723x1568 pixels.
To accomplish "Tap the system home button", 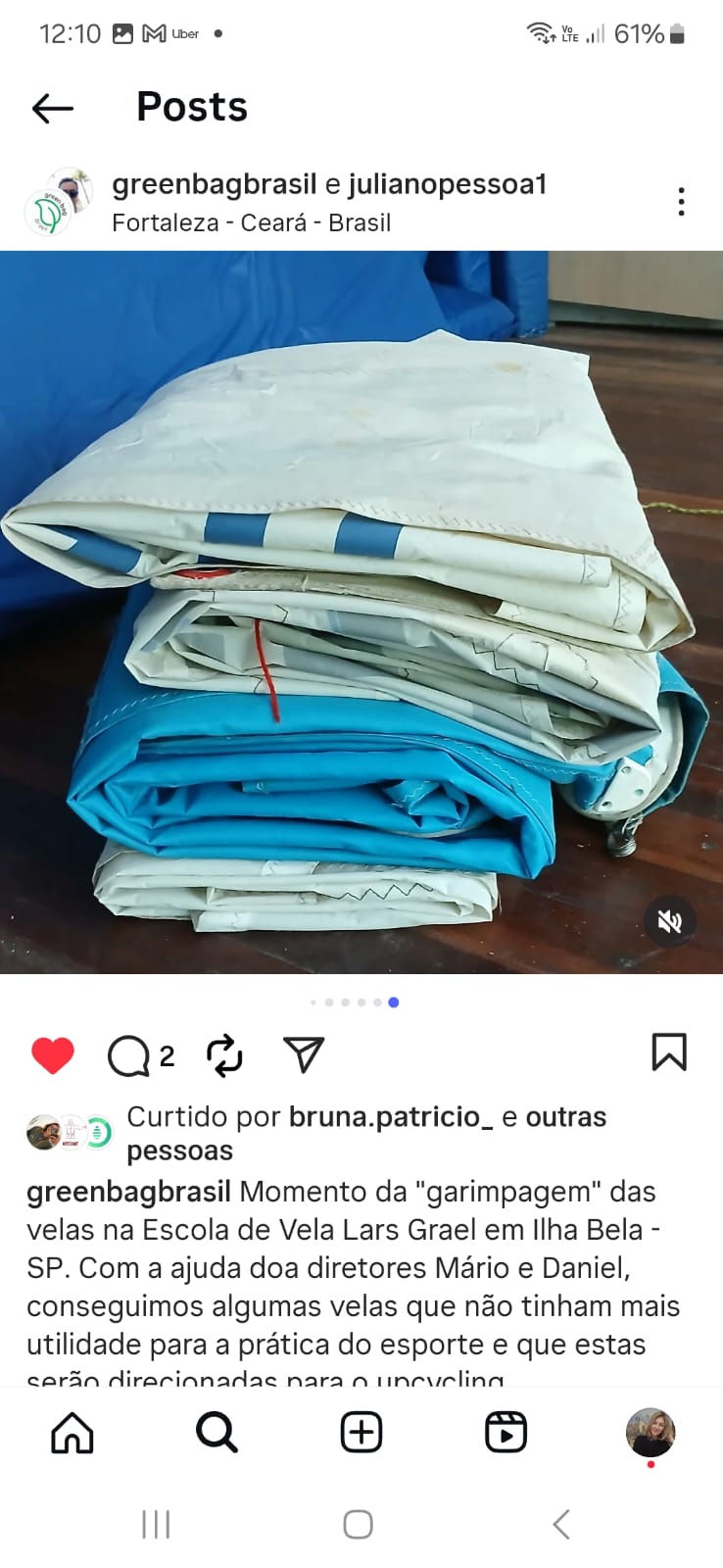I will coord(358,1524).
